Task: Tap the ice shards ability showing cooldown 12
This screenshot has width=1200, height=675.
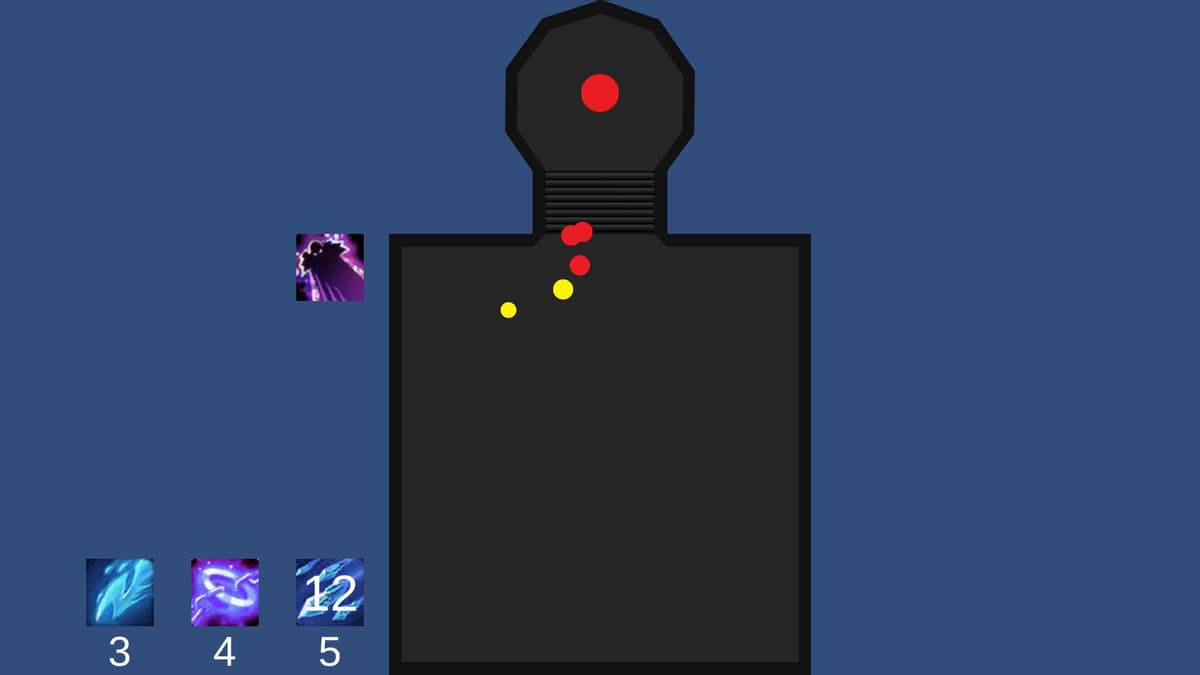Action: tap(330, 592)
